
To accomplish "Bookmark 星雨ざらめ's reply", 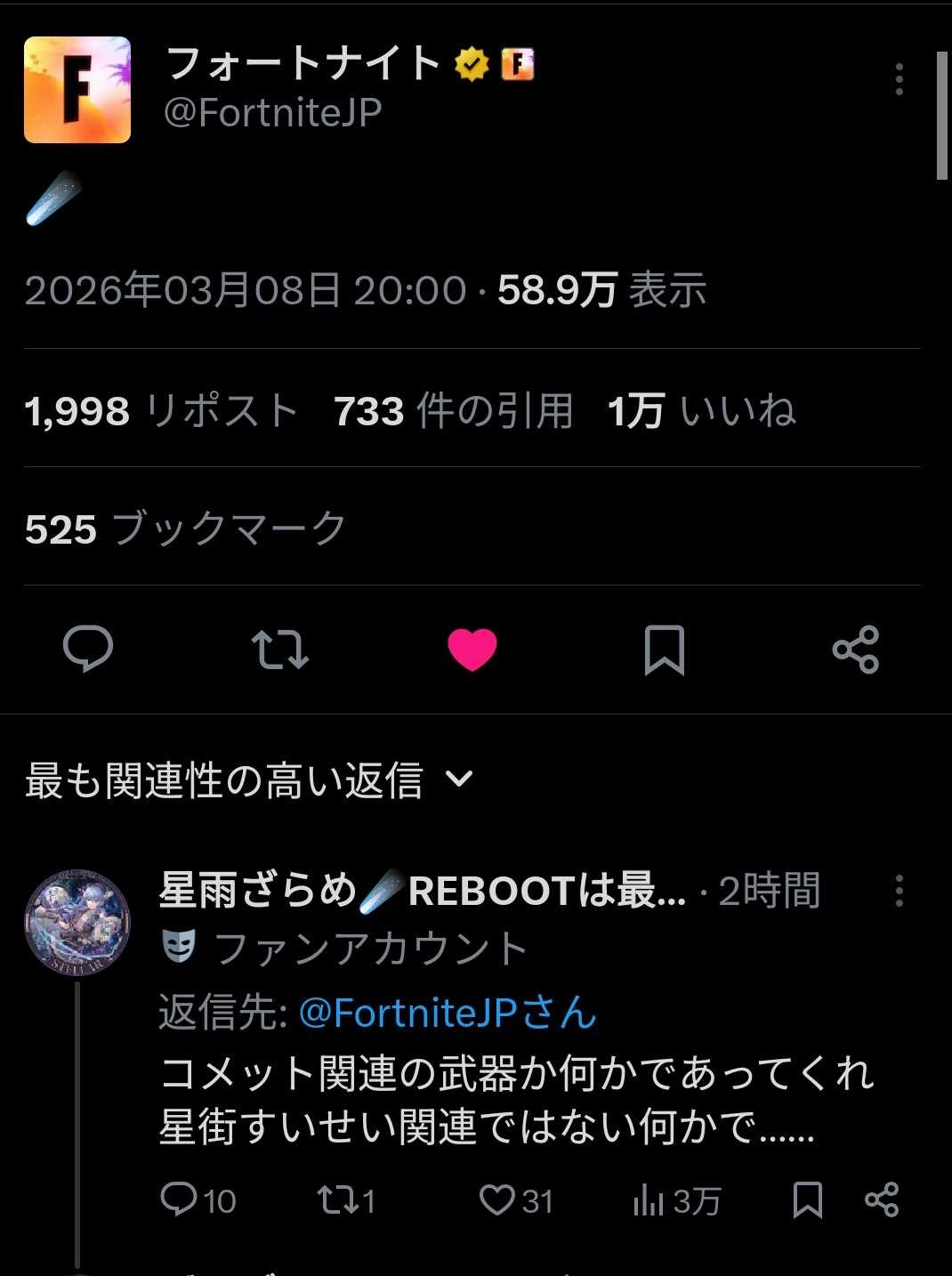I will (807, 1199).
